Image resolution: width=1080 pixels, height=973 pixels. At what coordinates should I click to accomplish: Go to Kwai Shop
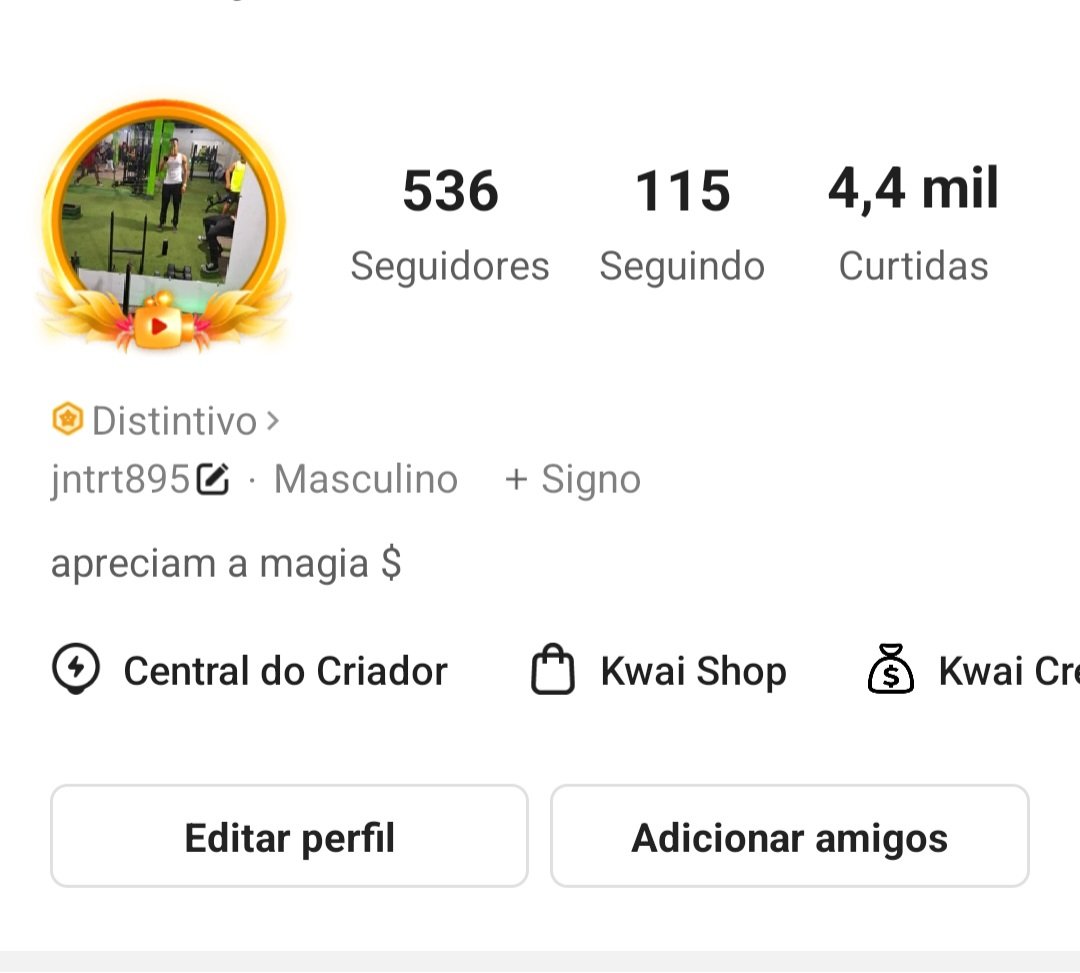click(658, 671)
